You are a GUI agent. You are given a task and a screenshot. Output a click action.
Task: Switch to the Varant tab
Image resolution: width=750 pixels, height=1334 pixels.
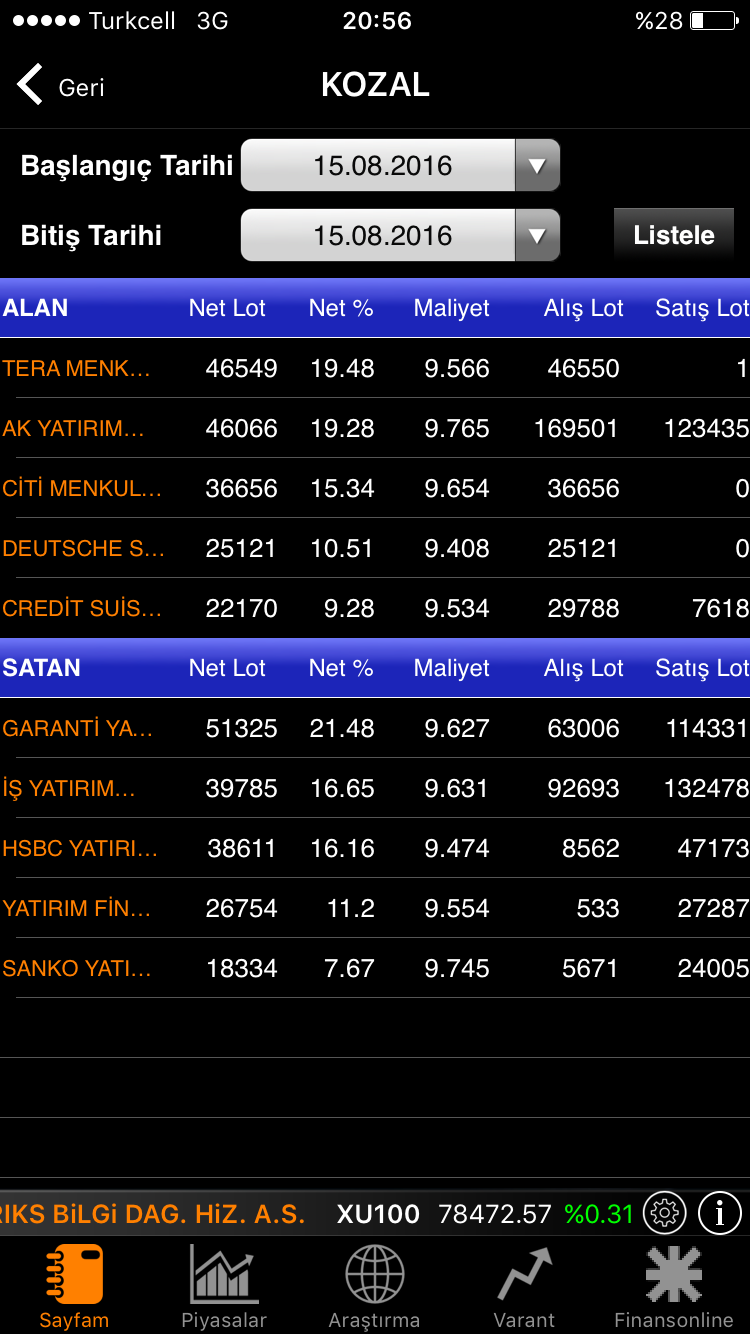pos(524,1286)
